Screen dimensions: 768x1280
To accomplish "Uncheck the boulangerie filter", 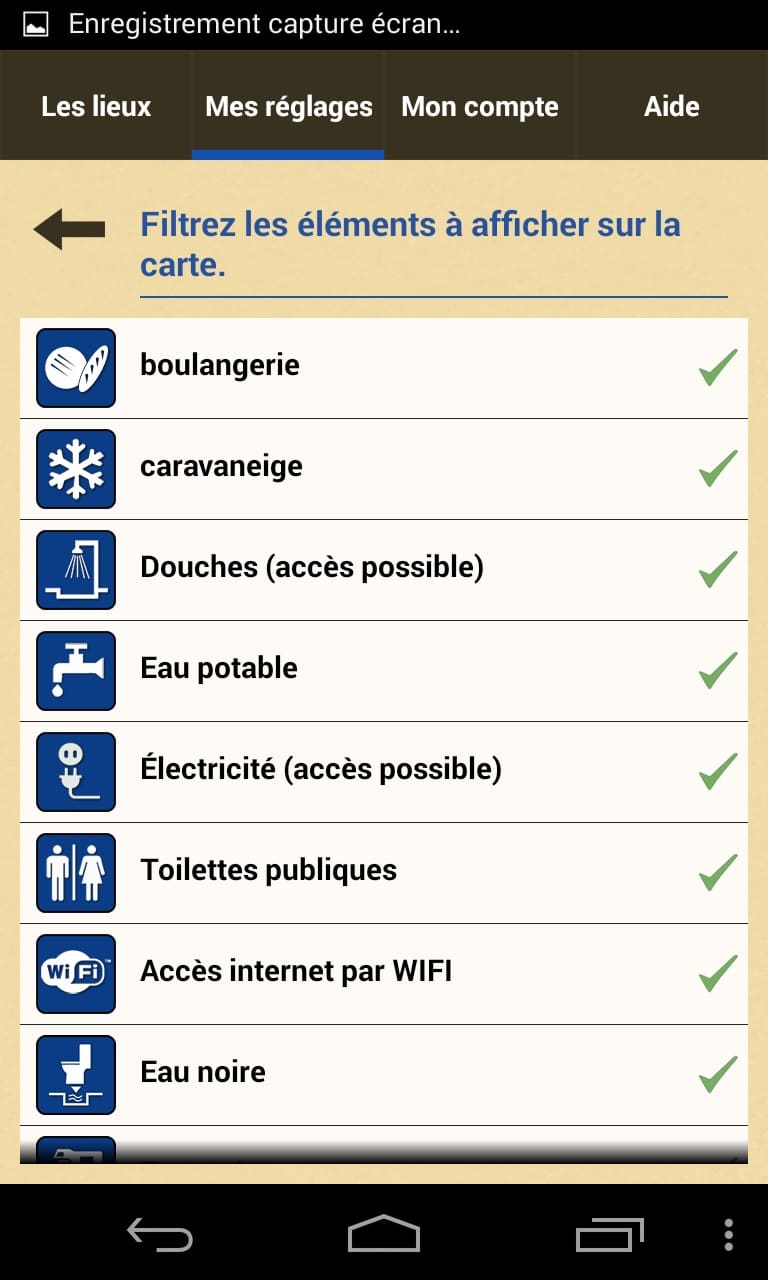I will coord(384,368).
